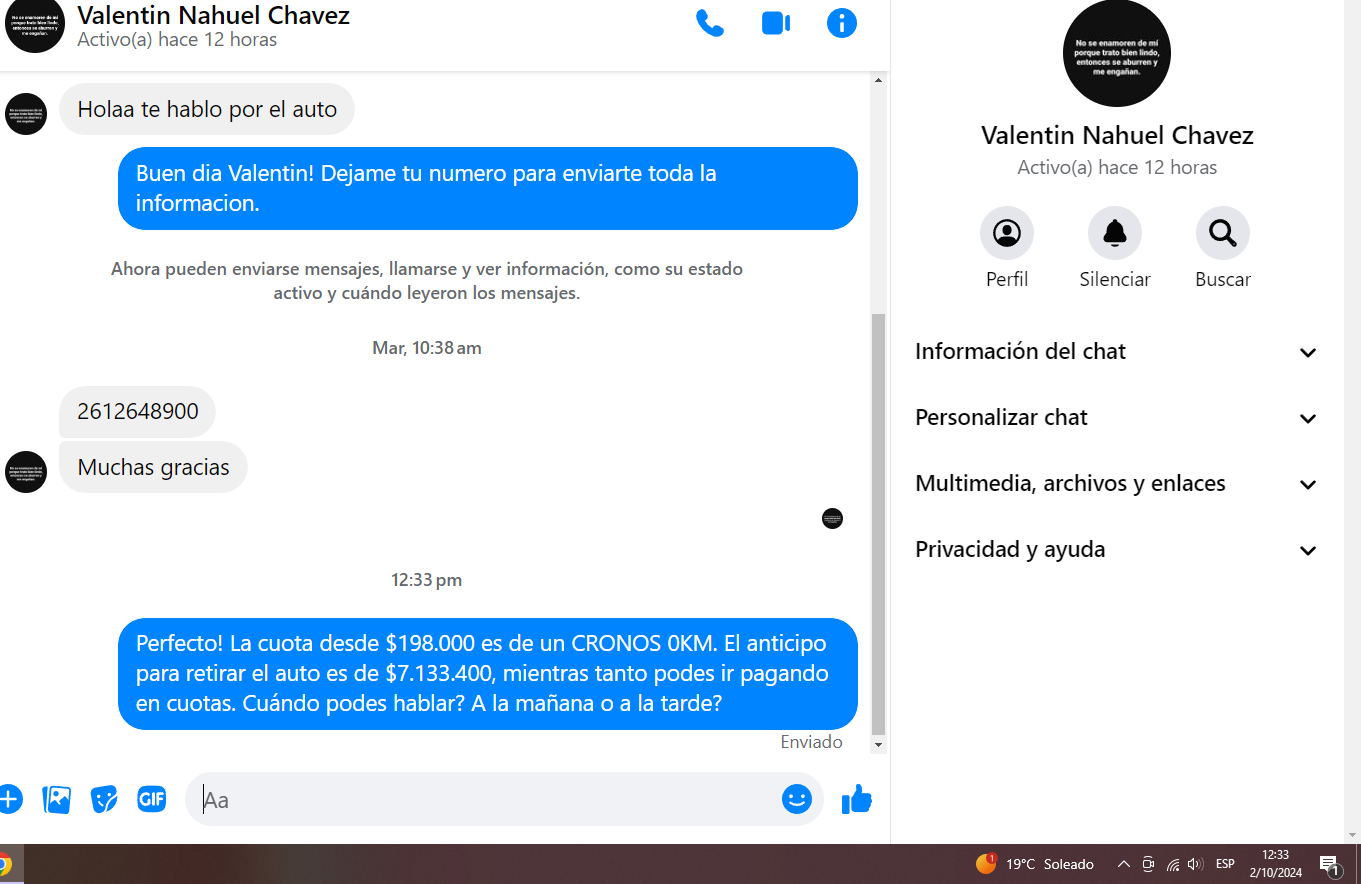This screenshot has height=884, width=1361.
Task: Focus the Aa message input field
Action: [480, 800]
